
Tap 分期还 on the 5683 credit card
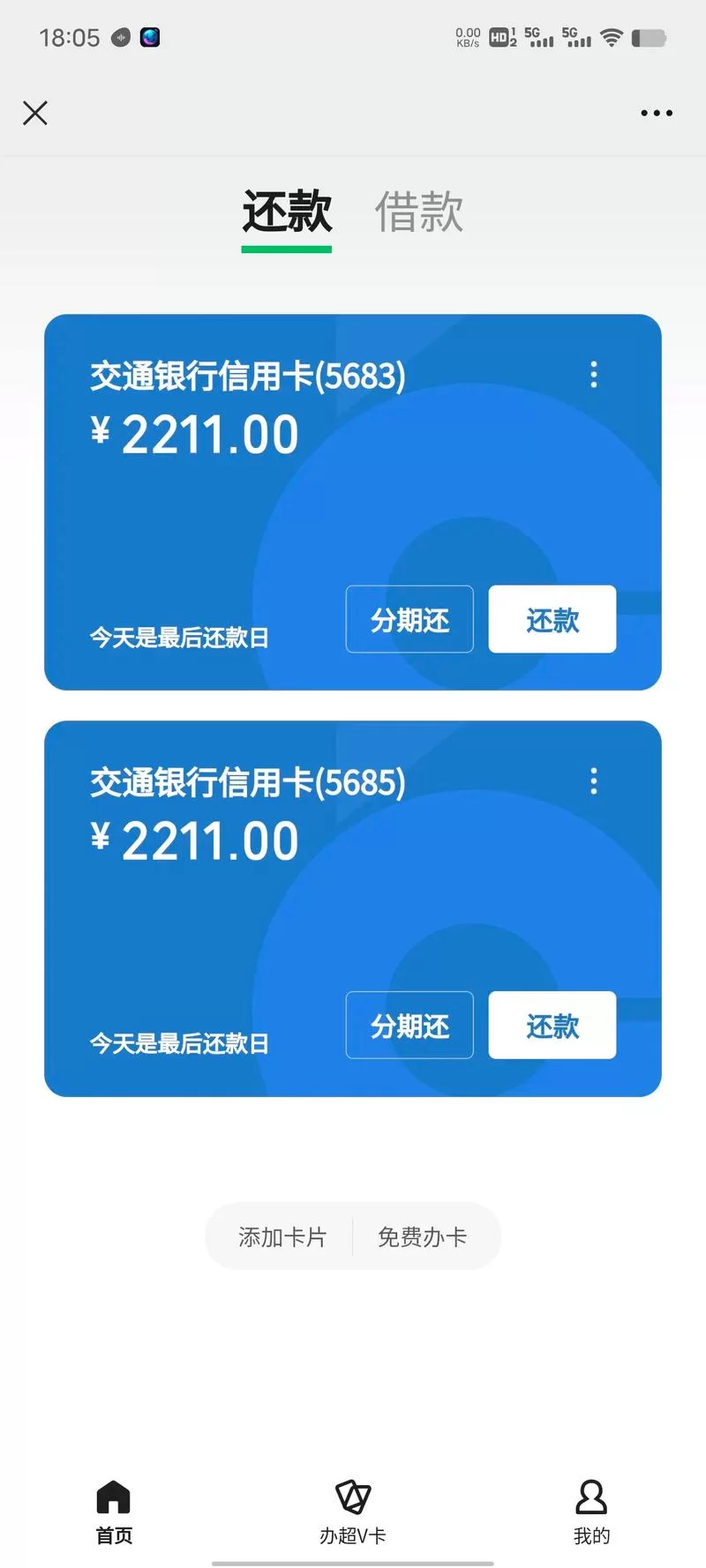pyautogui.click(x=409, y=620)
